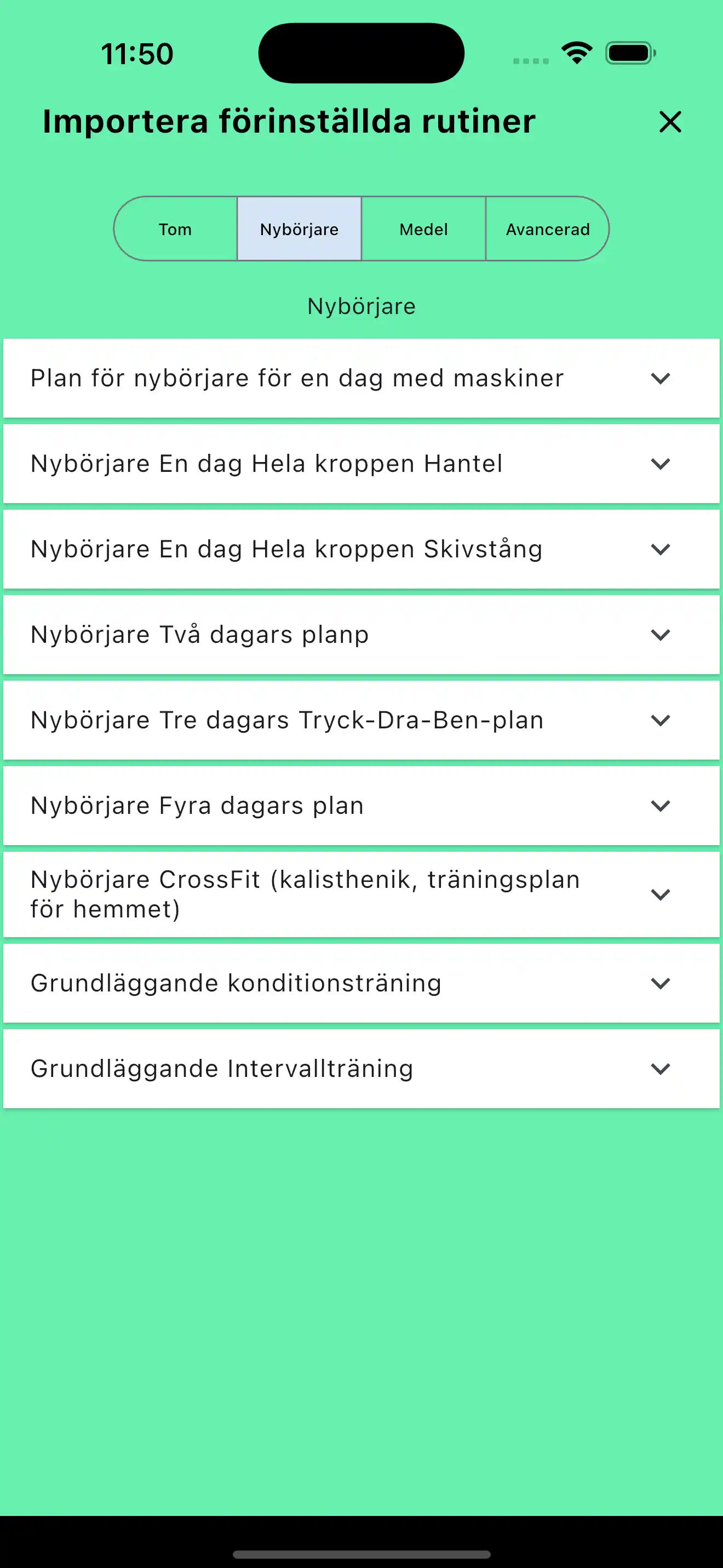
Task: Expand "Grundläggande konditionsträning"
Action: (x=661, y=984)
